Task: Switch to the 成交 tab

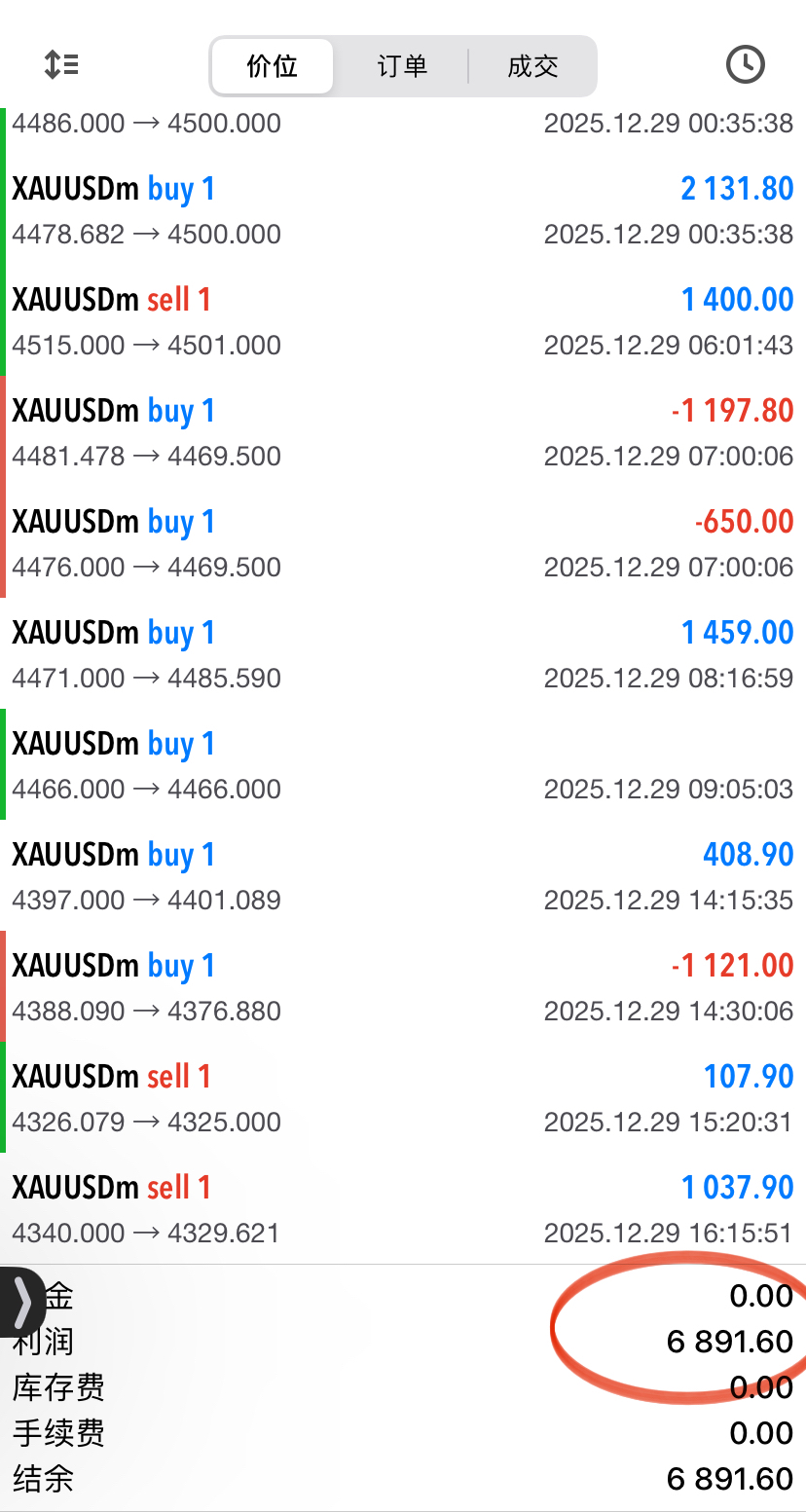Action: [532, 66]
